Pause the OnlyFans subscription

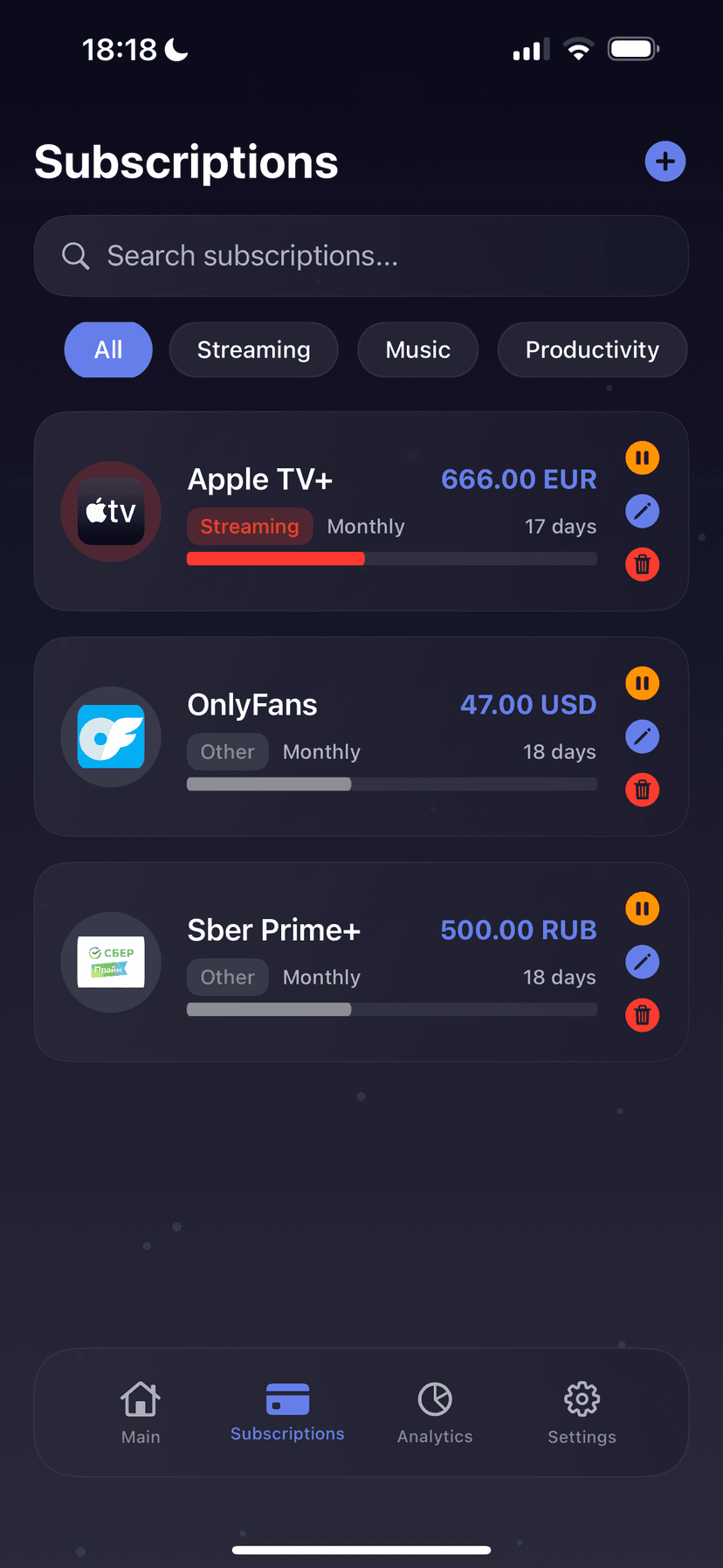643,683
